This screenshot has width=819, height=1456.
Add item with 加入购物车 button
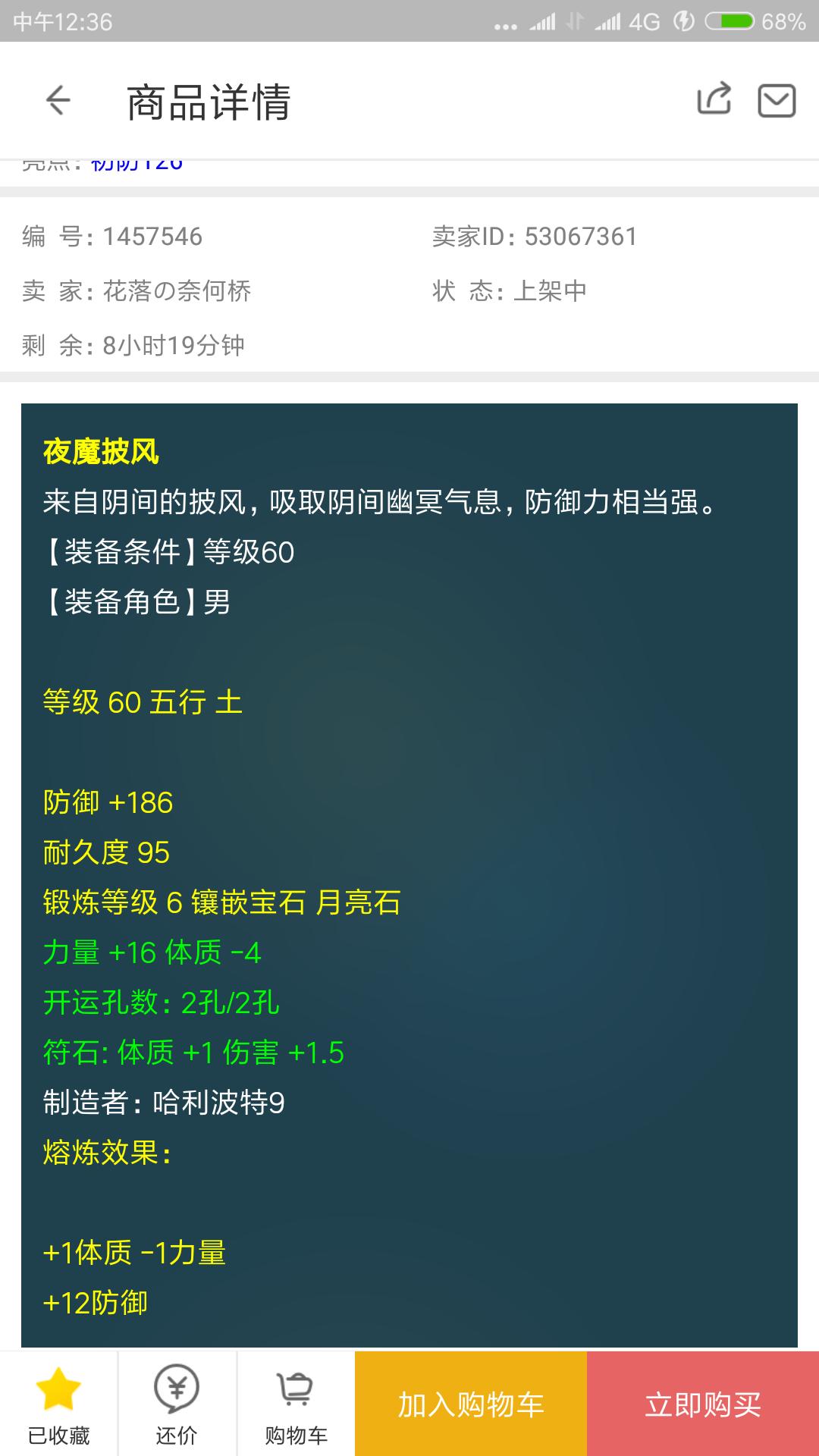[x=471, y=1404]
